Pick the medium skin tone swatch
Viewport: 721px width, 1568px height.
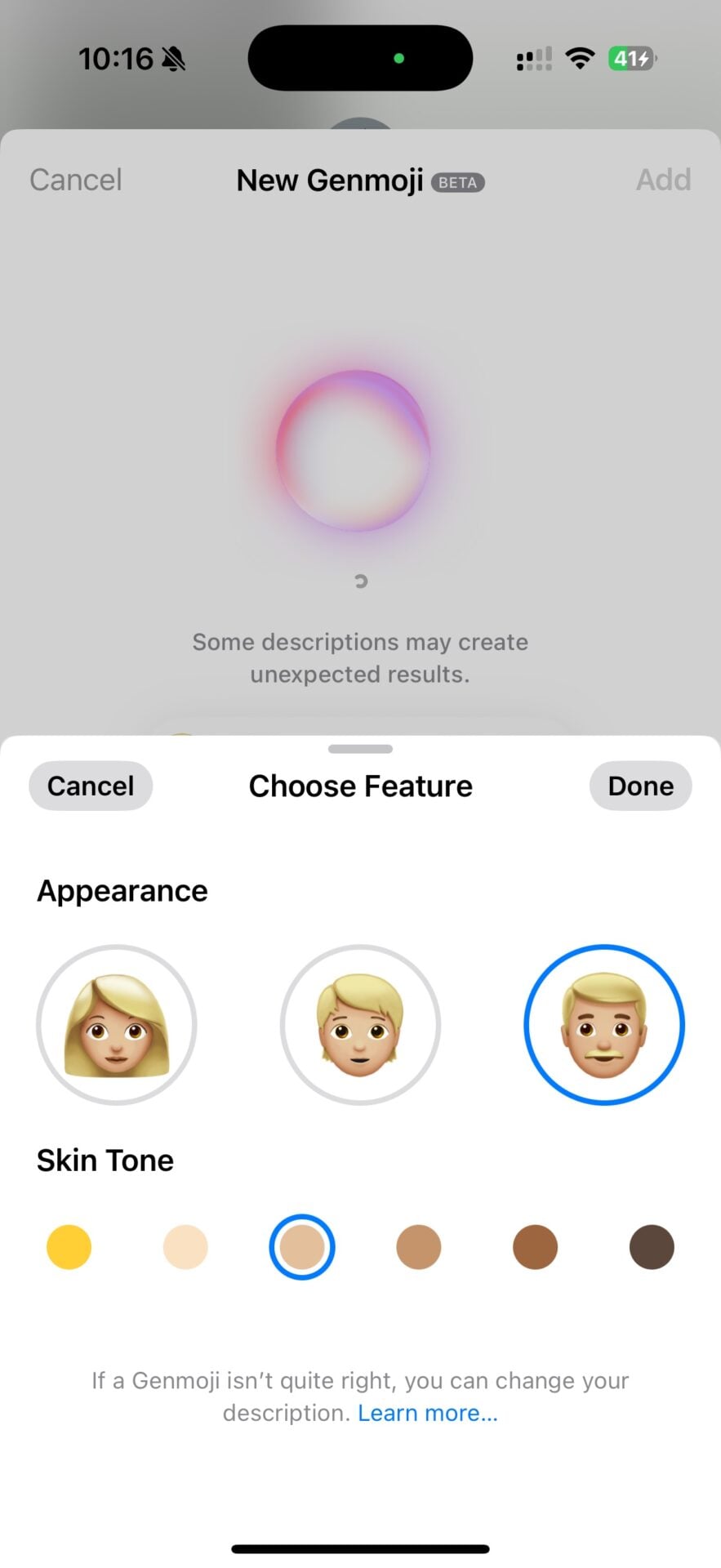(x=419, y=1247)
